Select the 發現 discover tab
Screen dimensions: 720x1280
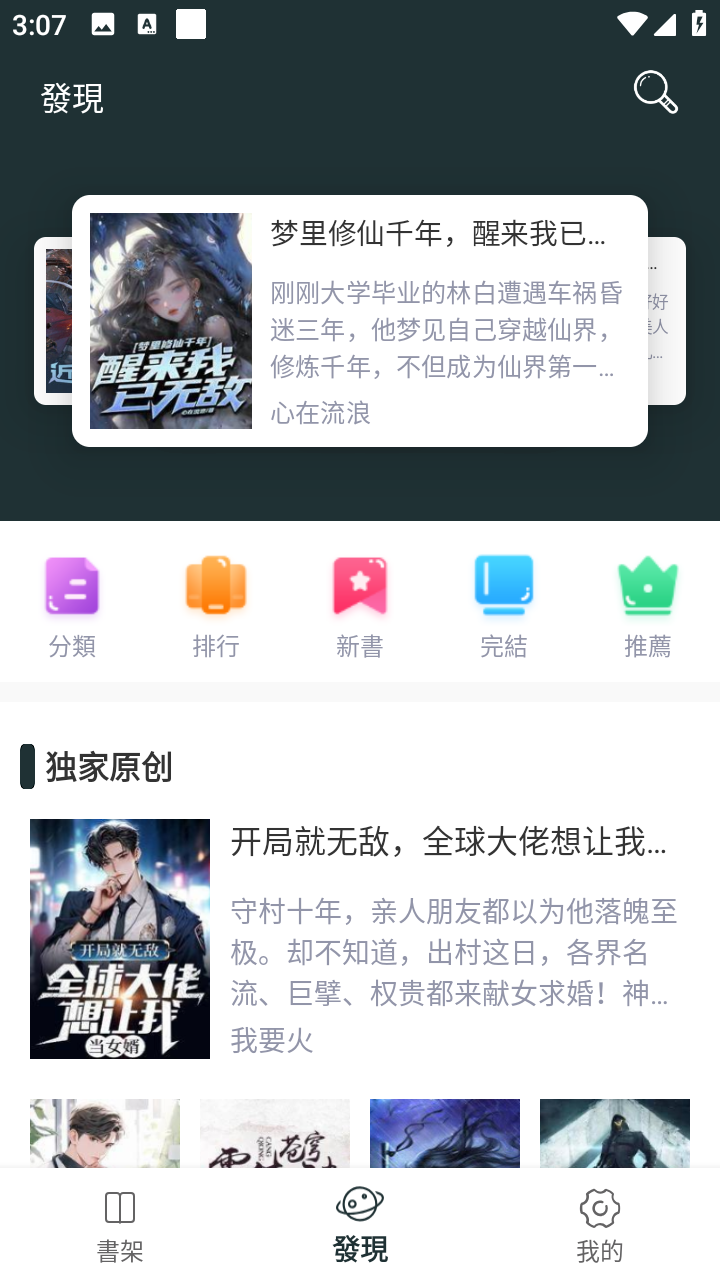tap(360, 1226)
